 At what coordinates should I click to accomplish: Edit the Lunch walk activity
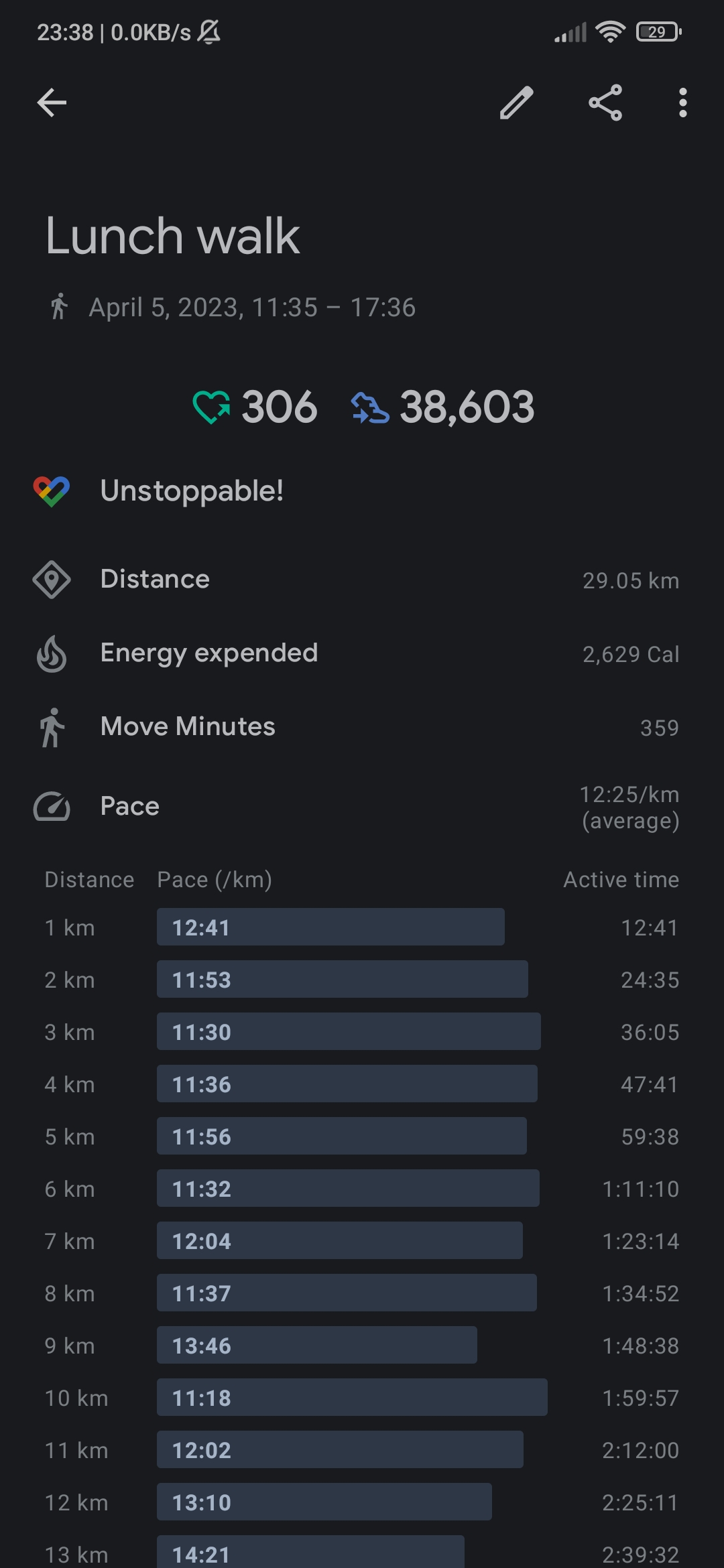(x=517, y=103)
